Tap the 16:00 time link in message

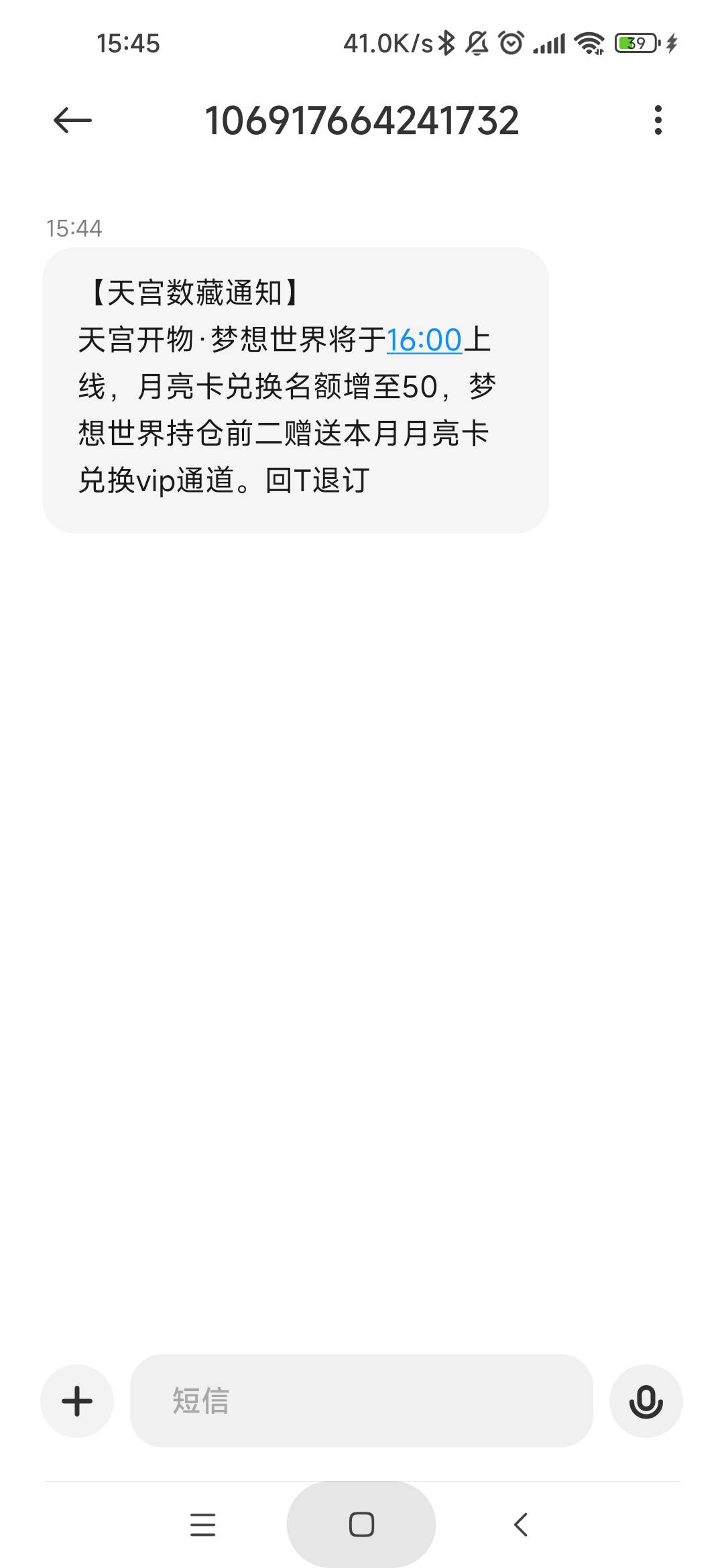(424, 340)
